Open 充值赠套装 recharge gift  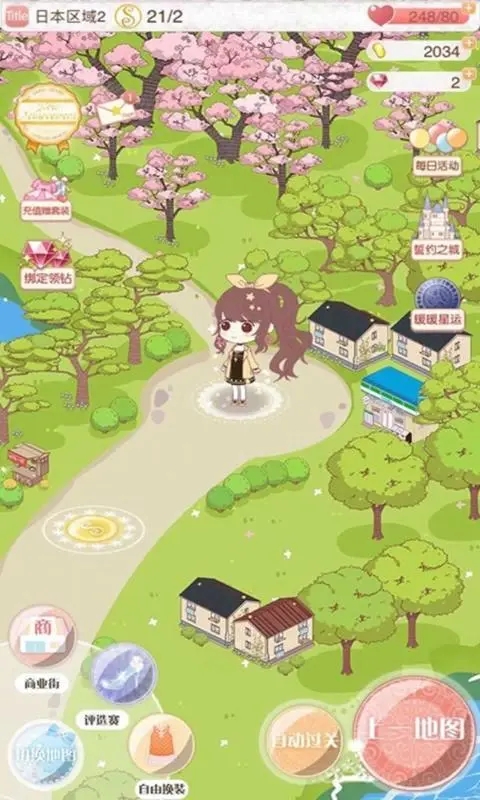tap(46, 200)
